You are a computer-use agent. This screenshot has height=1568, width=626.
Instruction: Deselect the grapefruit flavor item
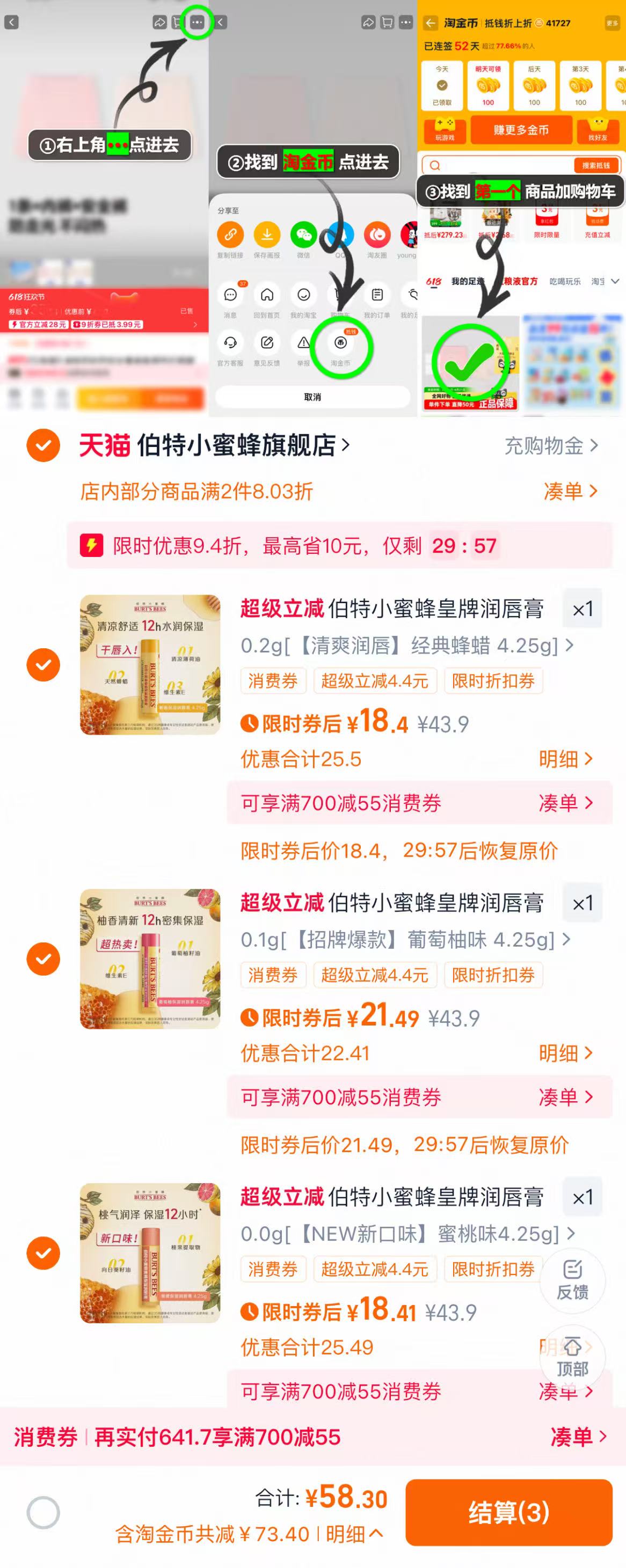click(42, 960)
